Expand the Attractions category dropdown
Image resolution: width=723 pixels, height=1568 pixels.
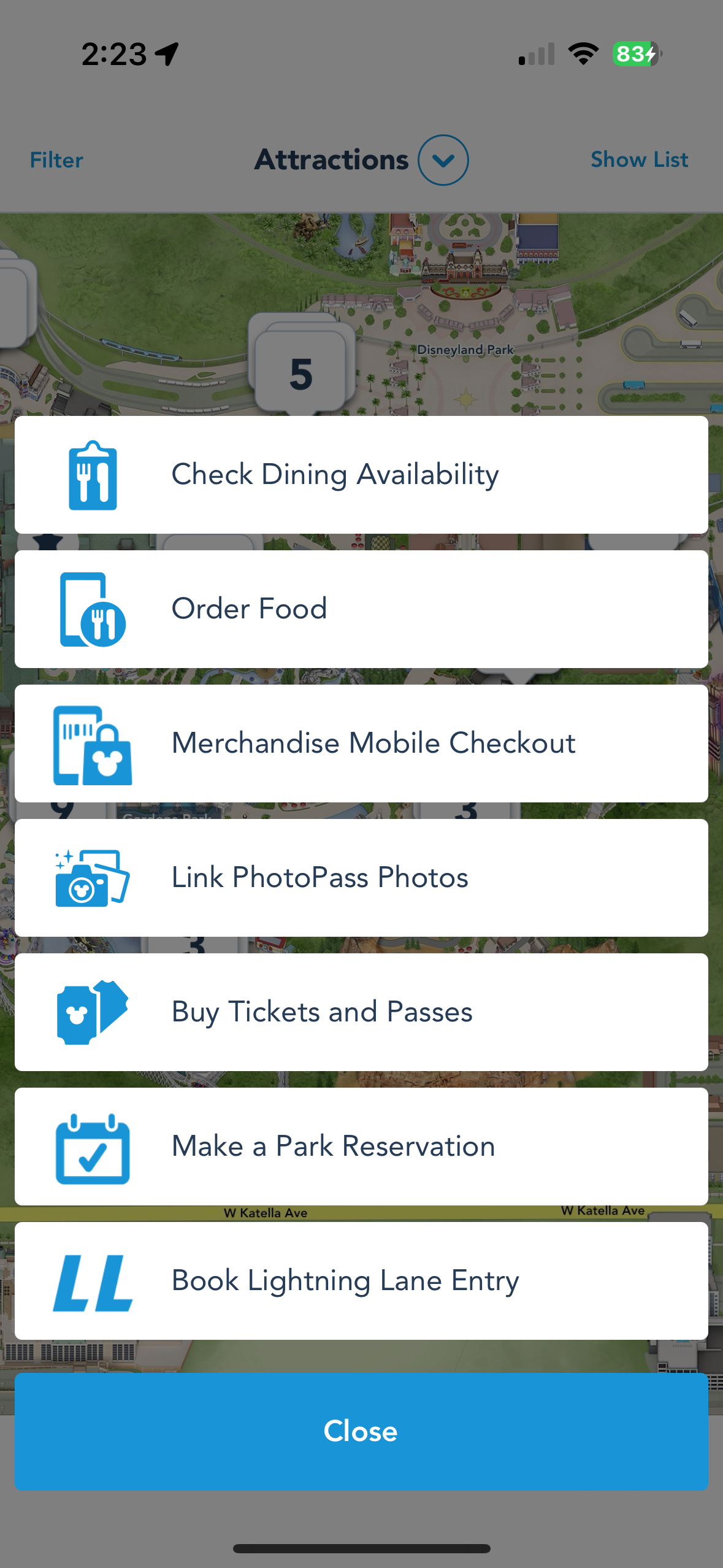(443, 160)
